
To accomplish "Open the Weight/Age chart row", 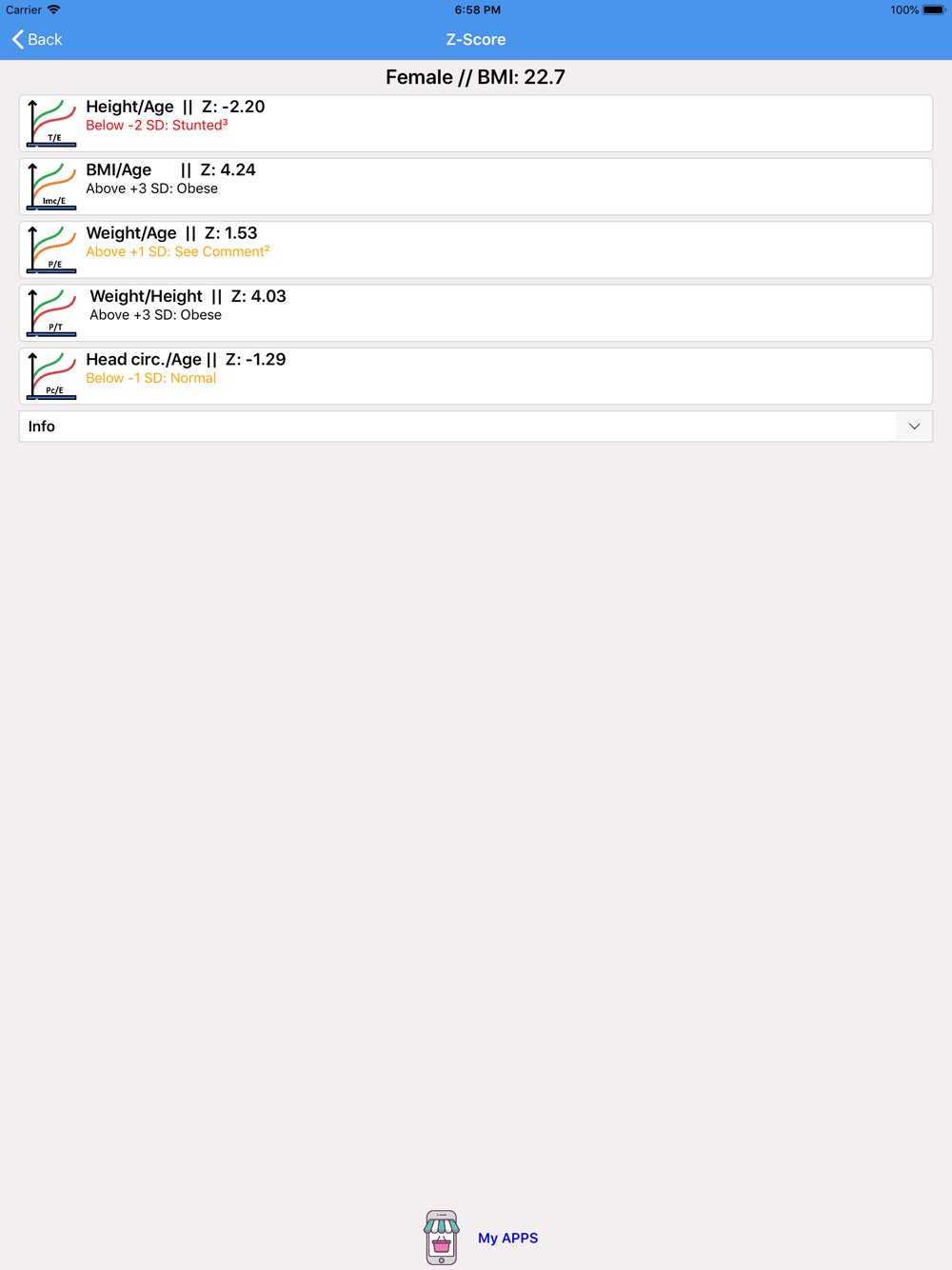I will (x=476, y=249).
